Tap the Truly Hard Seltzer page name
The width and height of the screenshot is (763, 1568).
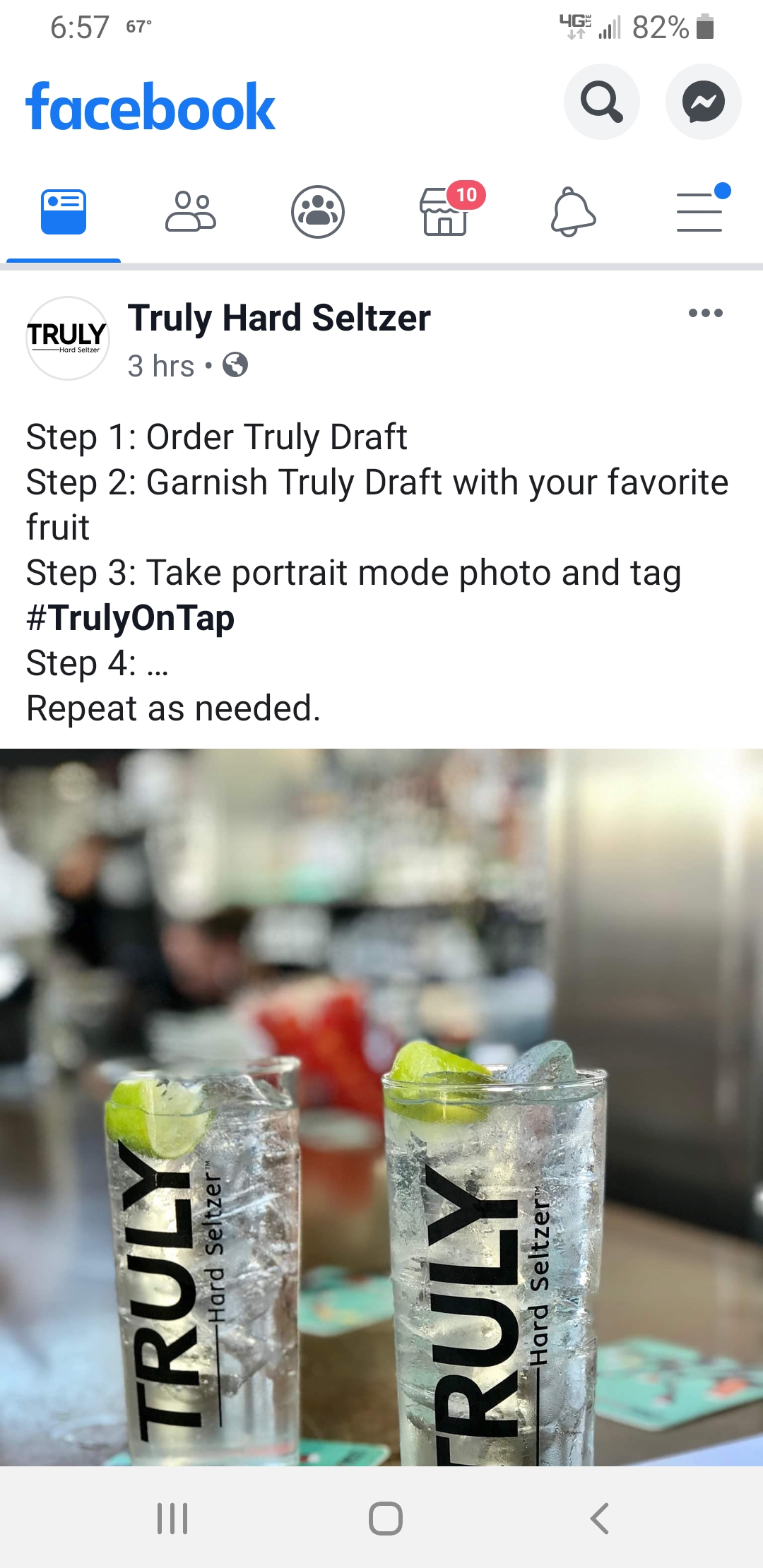pyautogui.click(x=279, y=318)
